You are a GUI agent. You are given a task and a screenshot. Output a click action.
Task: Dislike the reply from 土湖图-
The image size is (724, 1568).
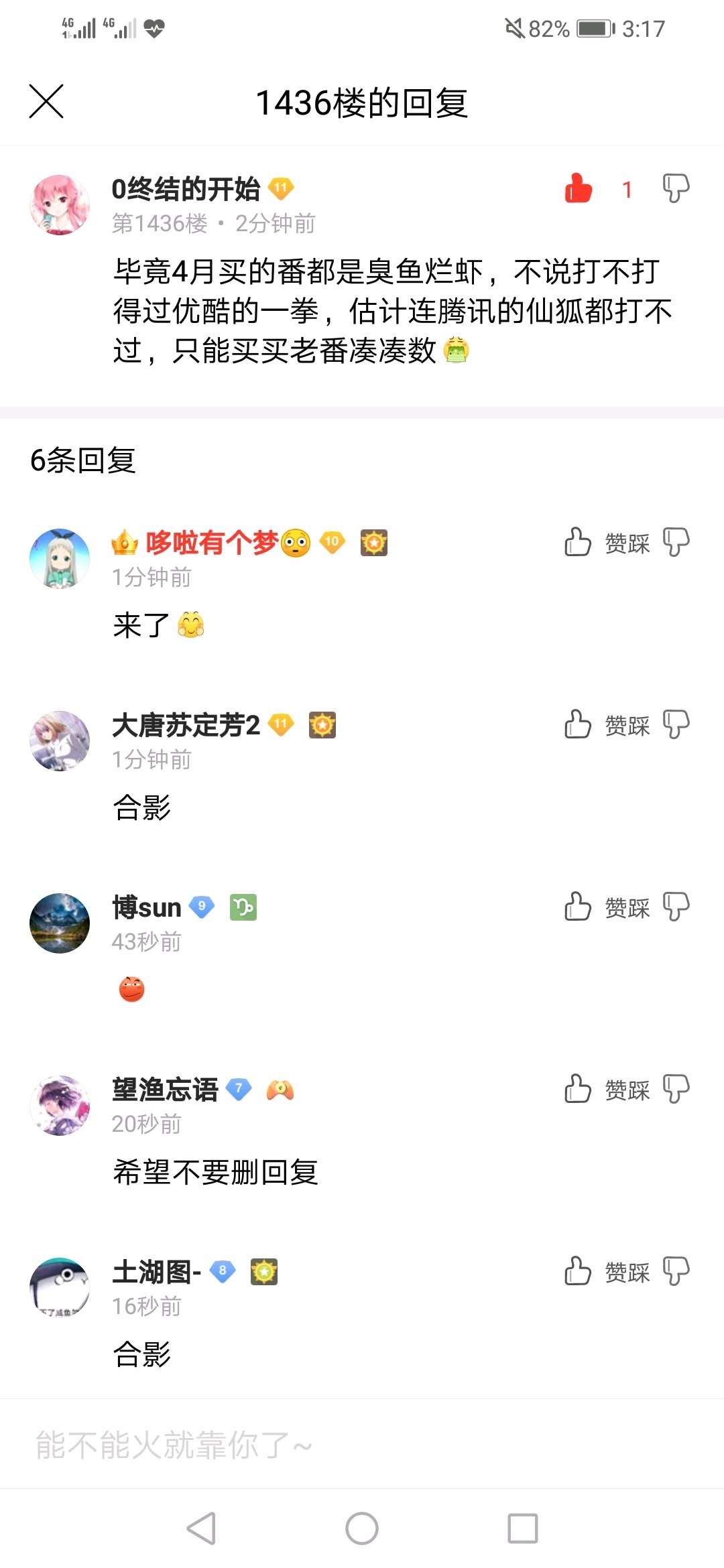tap(676, 1271)
